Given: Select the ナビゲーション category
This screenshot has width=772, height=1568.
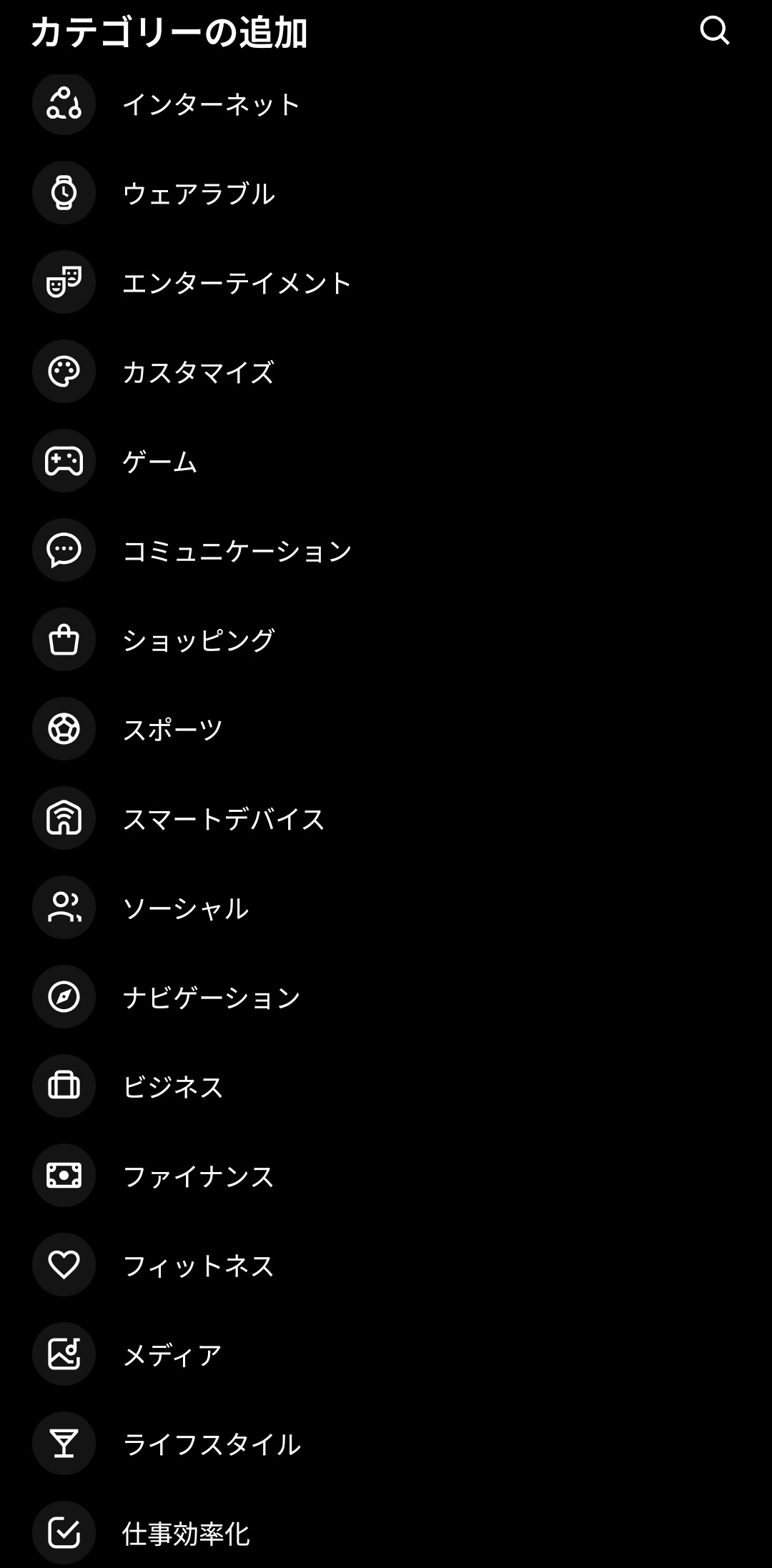Looking at the screenshot, I should (x=386, y=997).
